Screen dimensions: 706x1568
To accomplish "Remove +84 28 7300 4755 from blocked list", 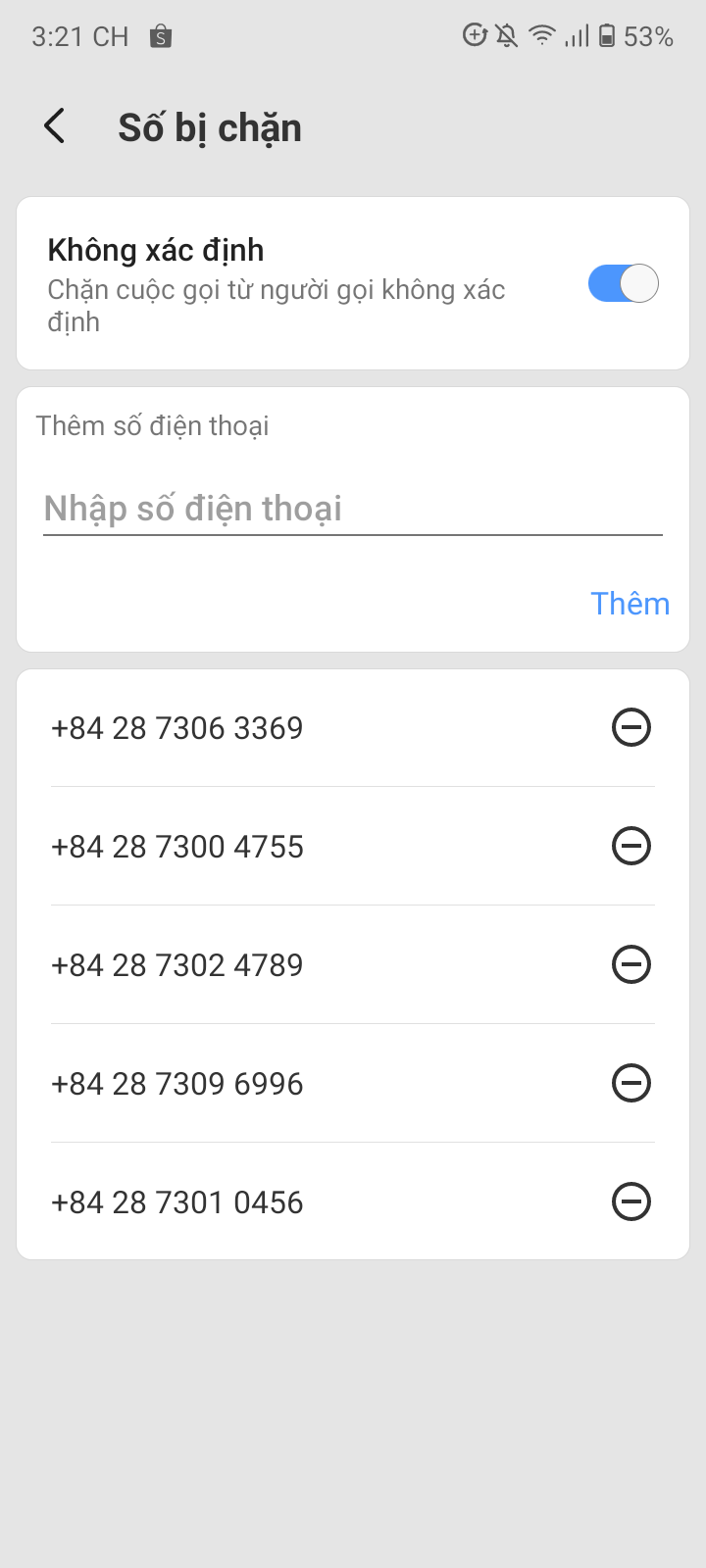I will click(630, 846).
